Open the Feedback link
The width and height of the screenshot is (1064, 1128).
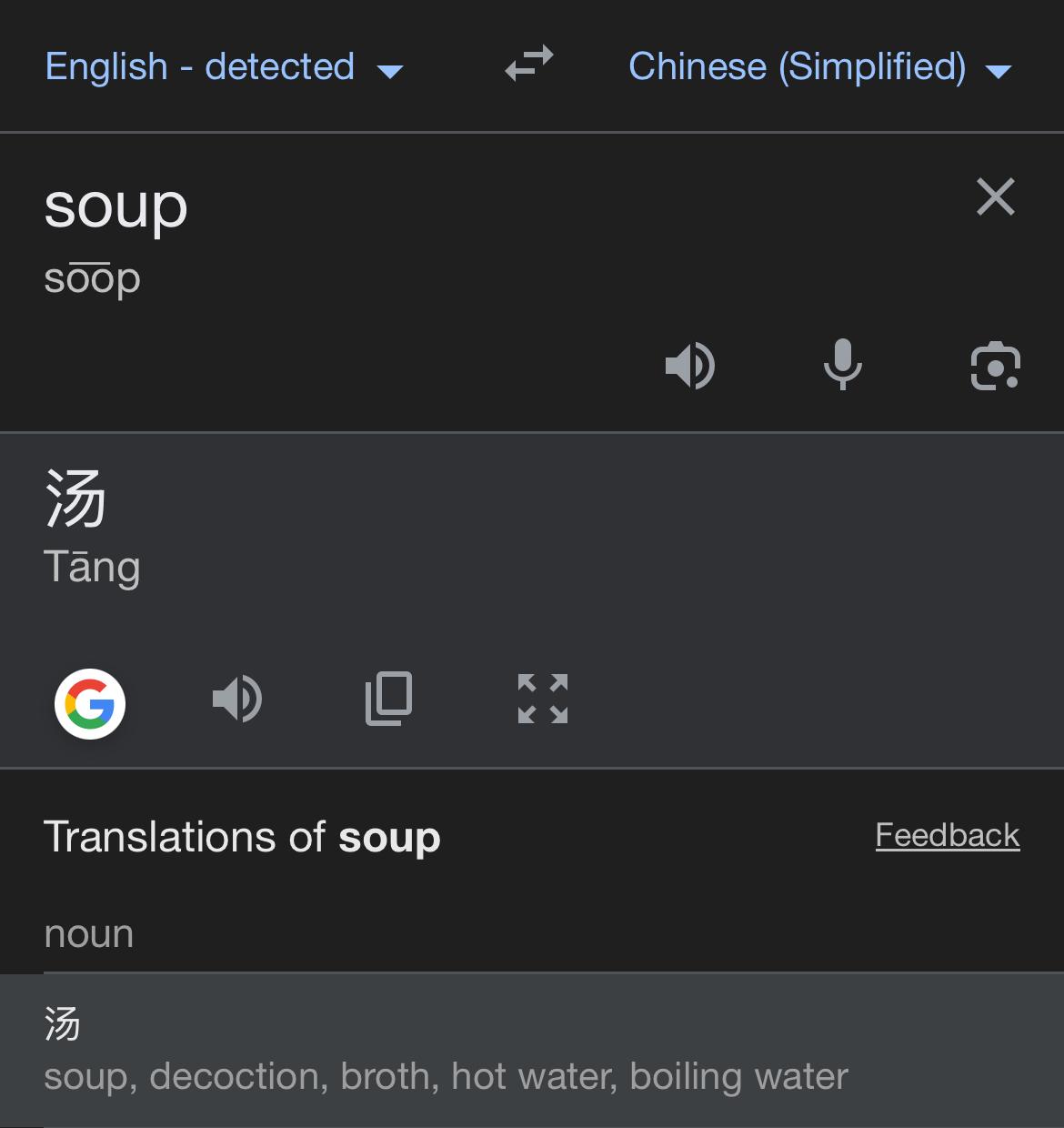coord(947,835)
